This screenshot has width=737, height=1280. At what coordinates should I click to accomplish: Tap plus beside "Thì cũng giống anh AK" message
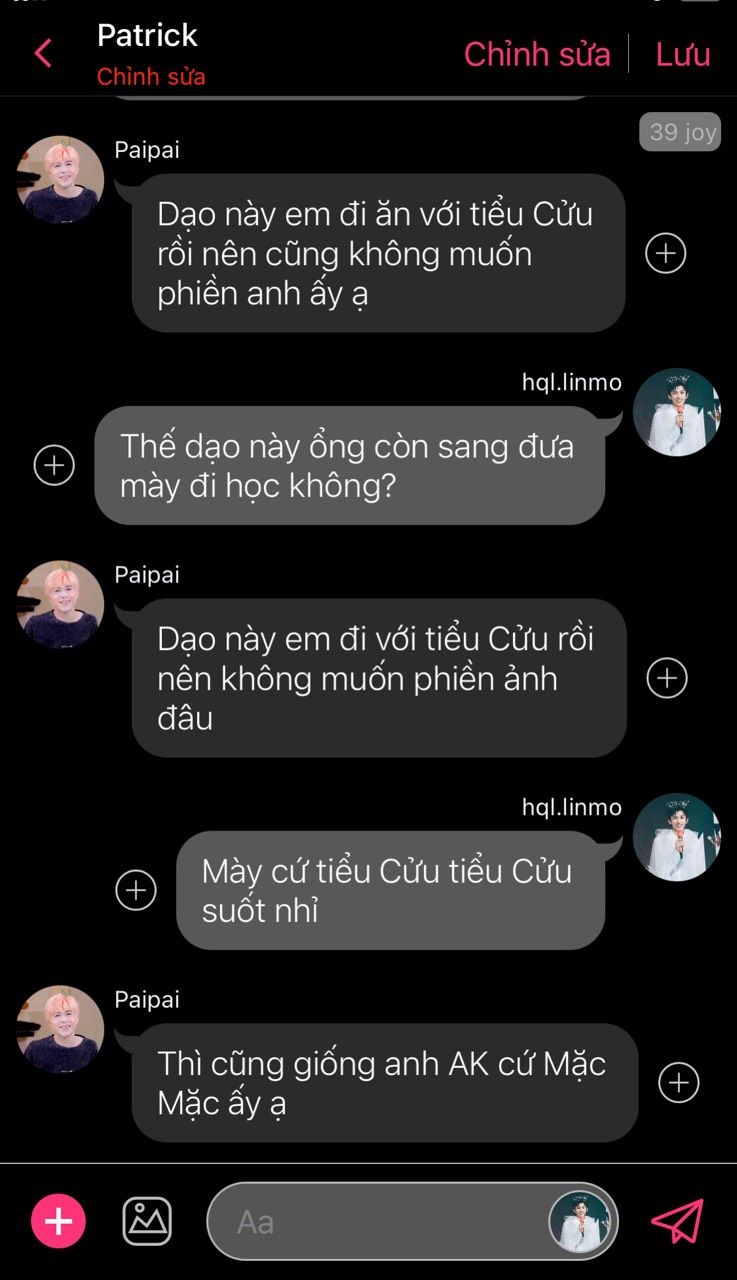coord(679,1082)
